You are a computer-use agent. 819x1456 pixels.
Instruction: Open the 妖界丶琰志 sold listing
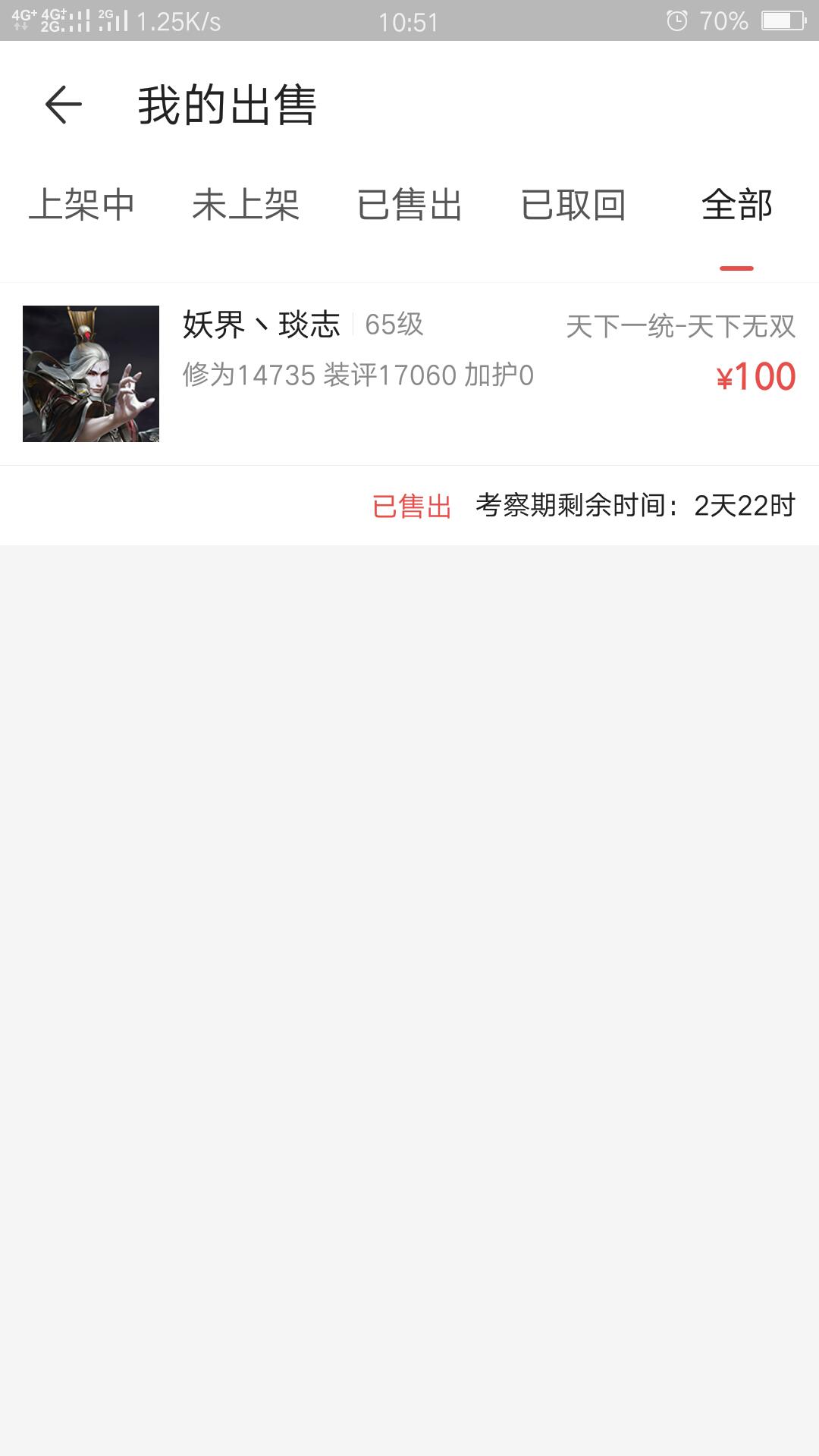tap(409, 373)
